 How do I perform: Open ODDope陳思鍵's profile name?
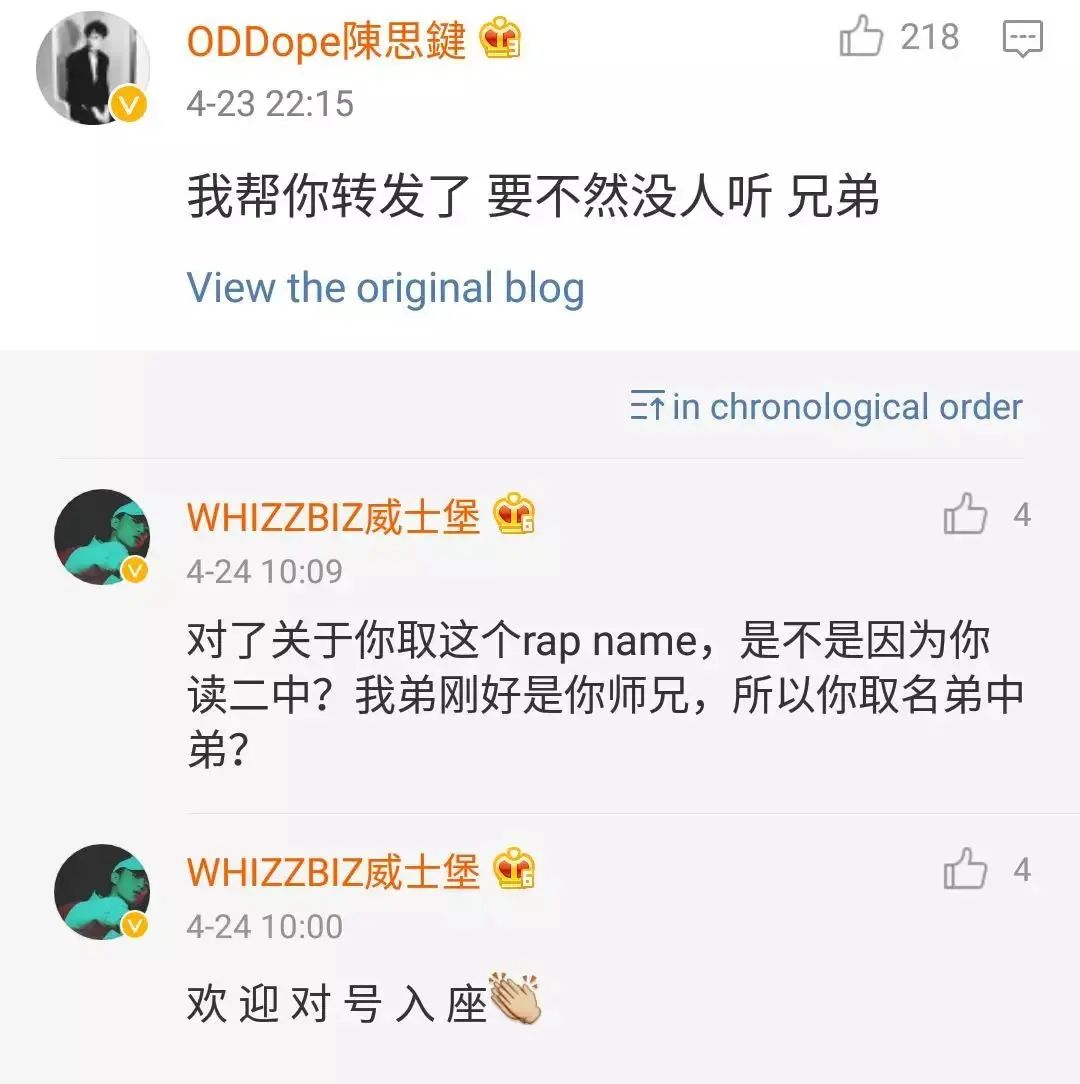tap(330, 41)
